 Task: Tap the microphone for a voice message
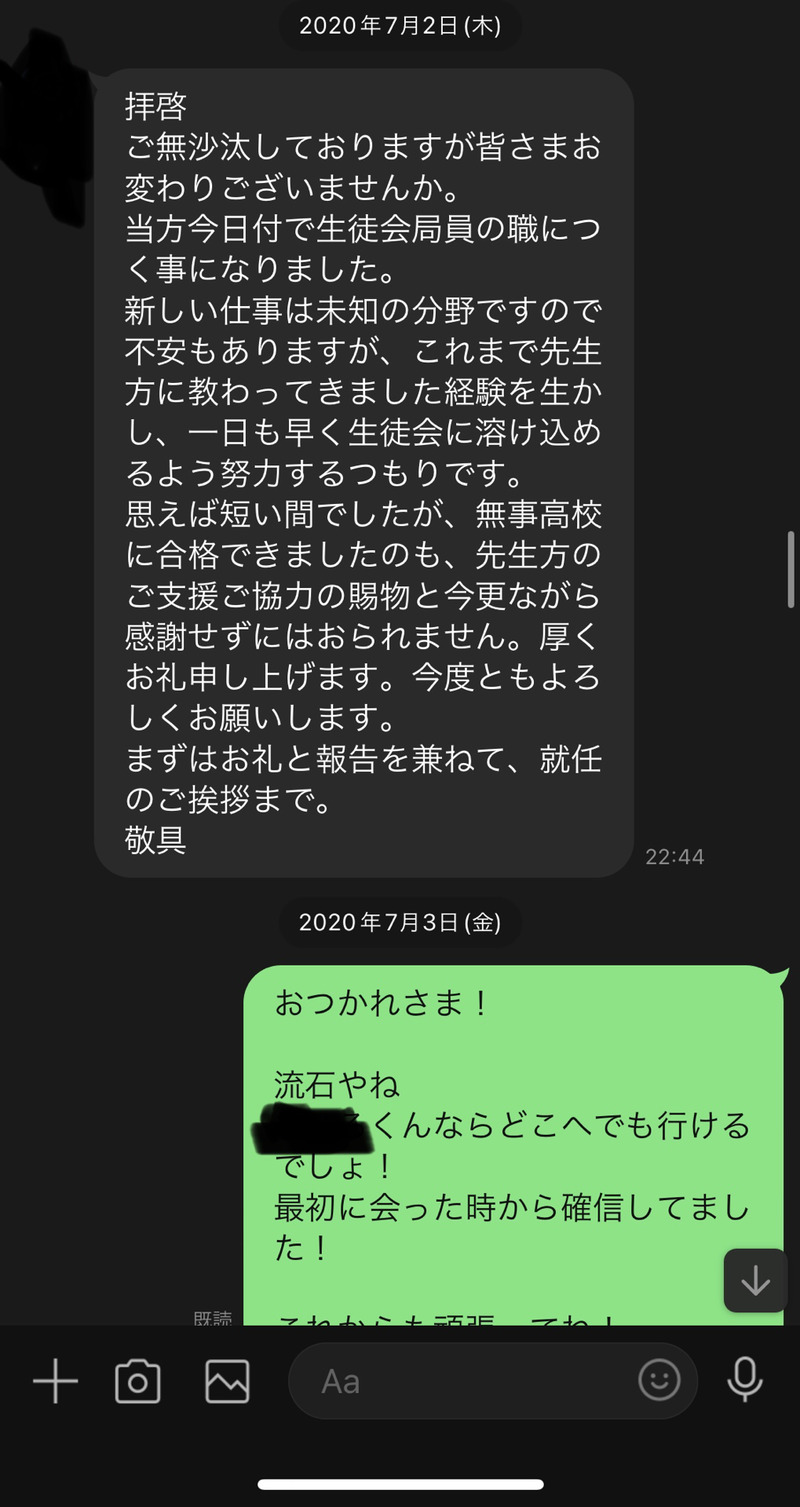point(744,1380)
